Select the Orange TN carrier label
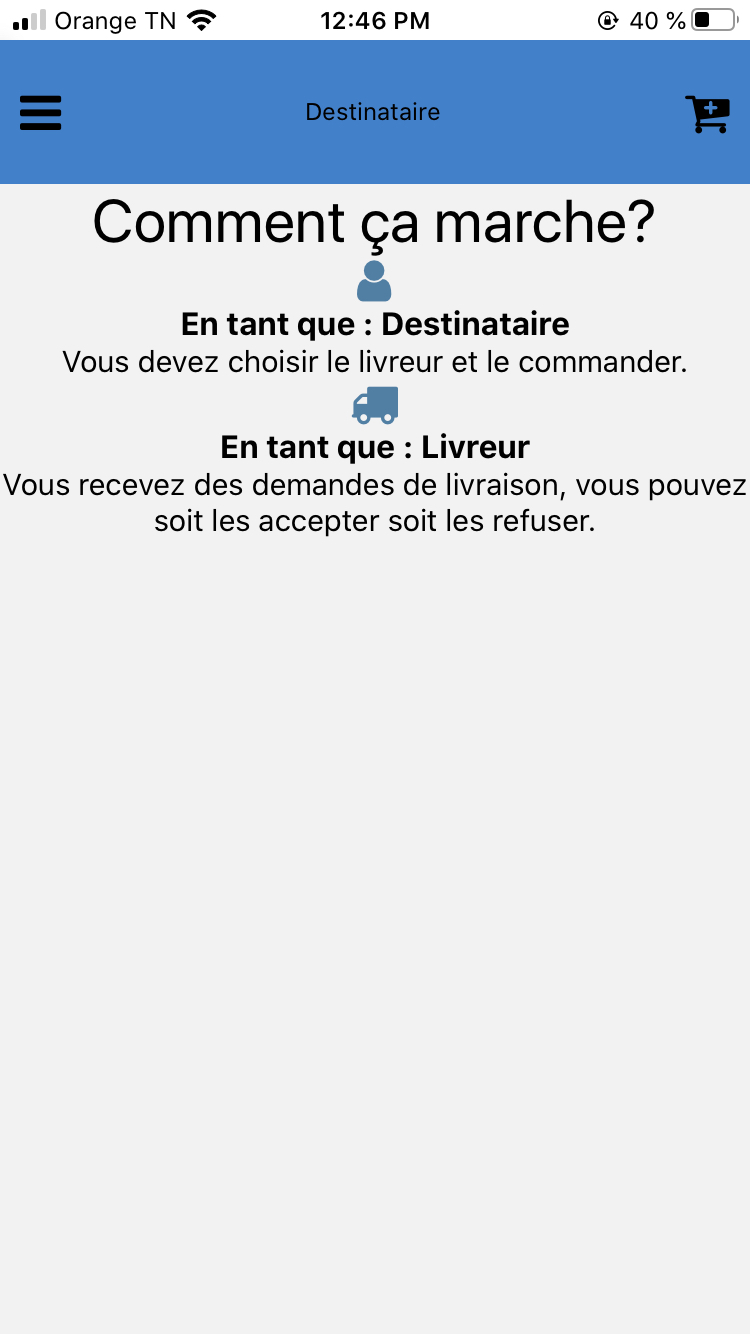 pos(117,20)
